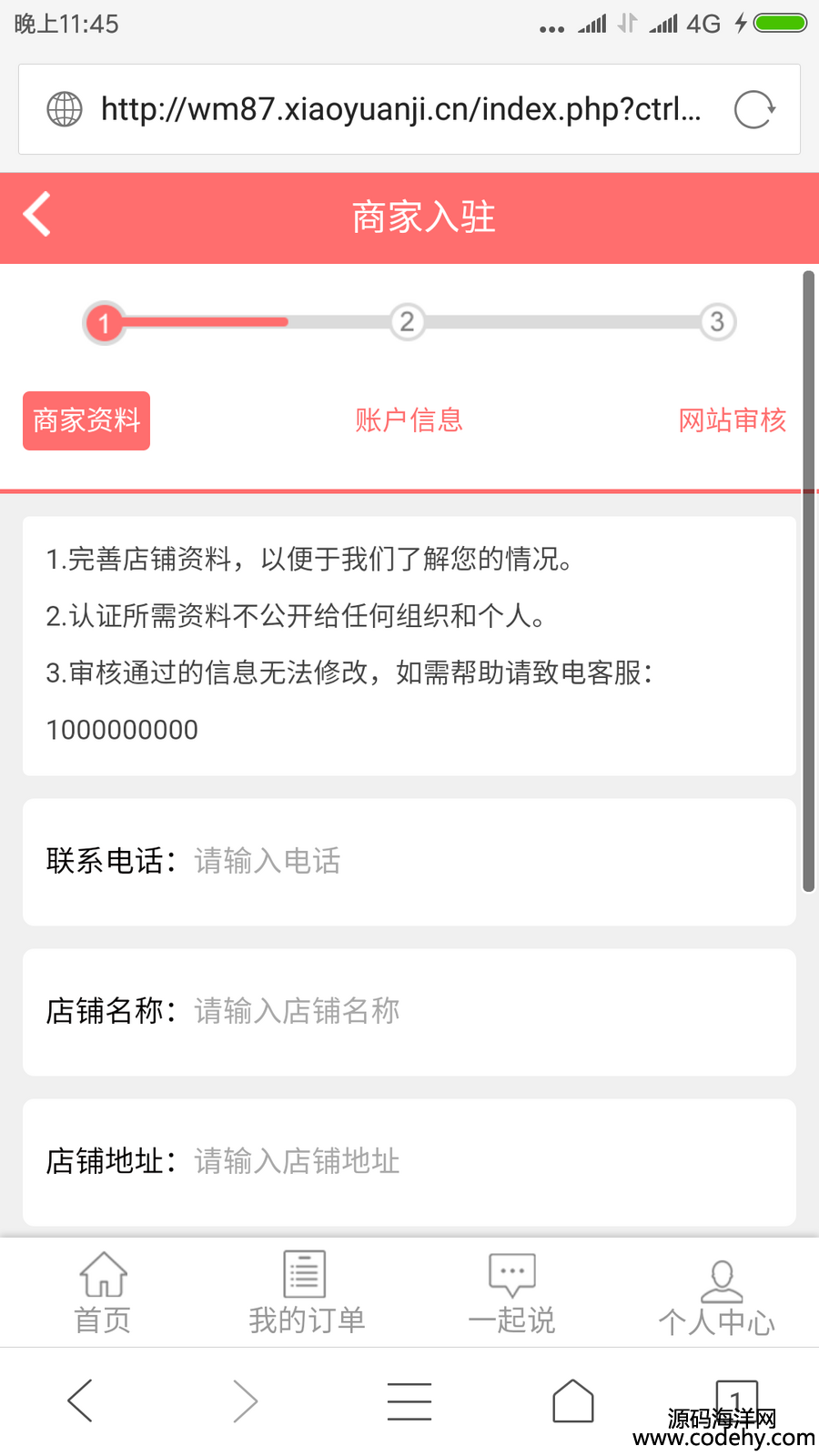Focus the 店铺地址 input field
This screenshot has height=1456, width=819.
(482, 1161)
